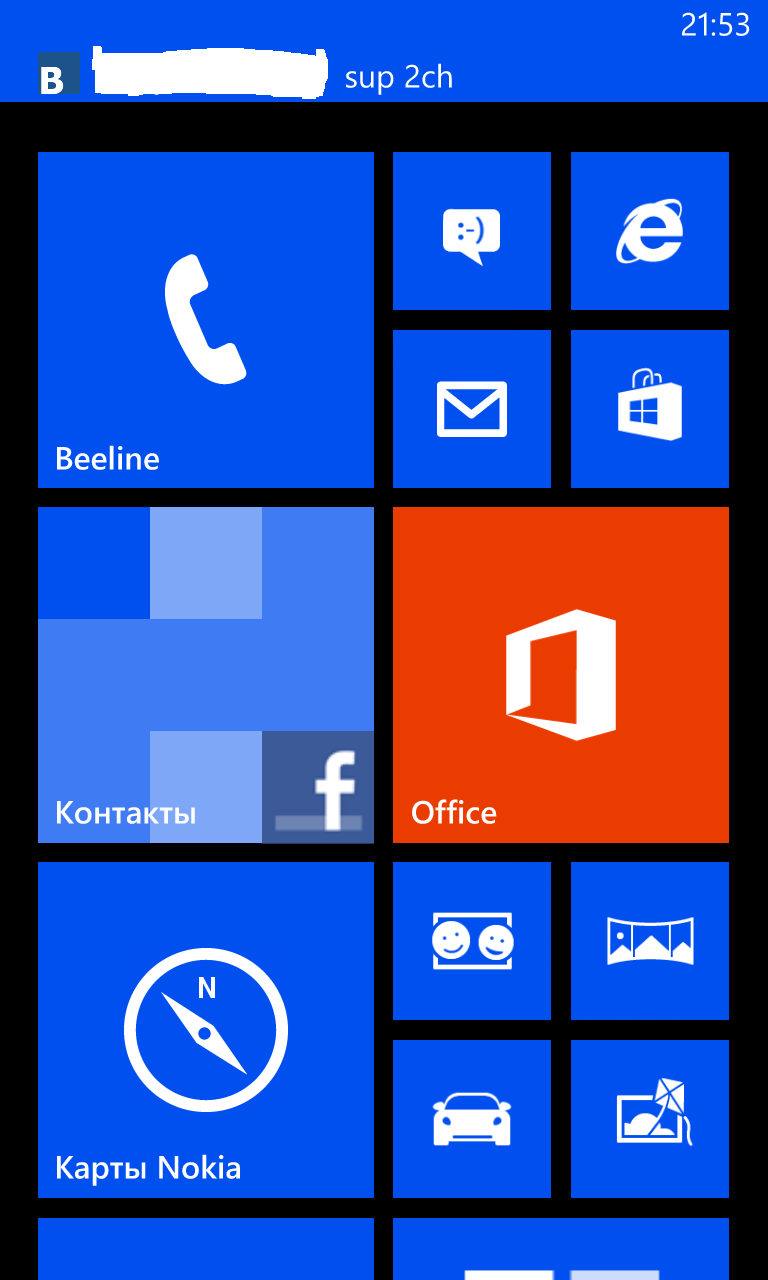Open the Messaging tile
The height and width of the screenshot is (1280, 768).
472,231
